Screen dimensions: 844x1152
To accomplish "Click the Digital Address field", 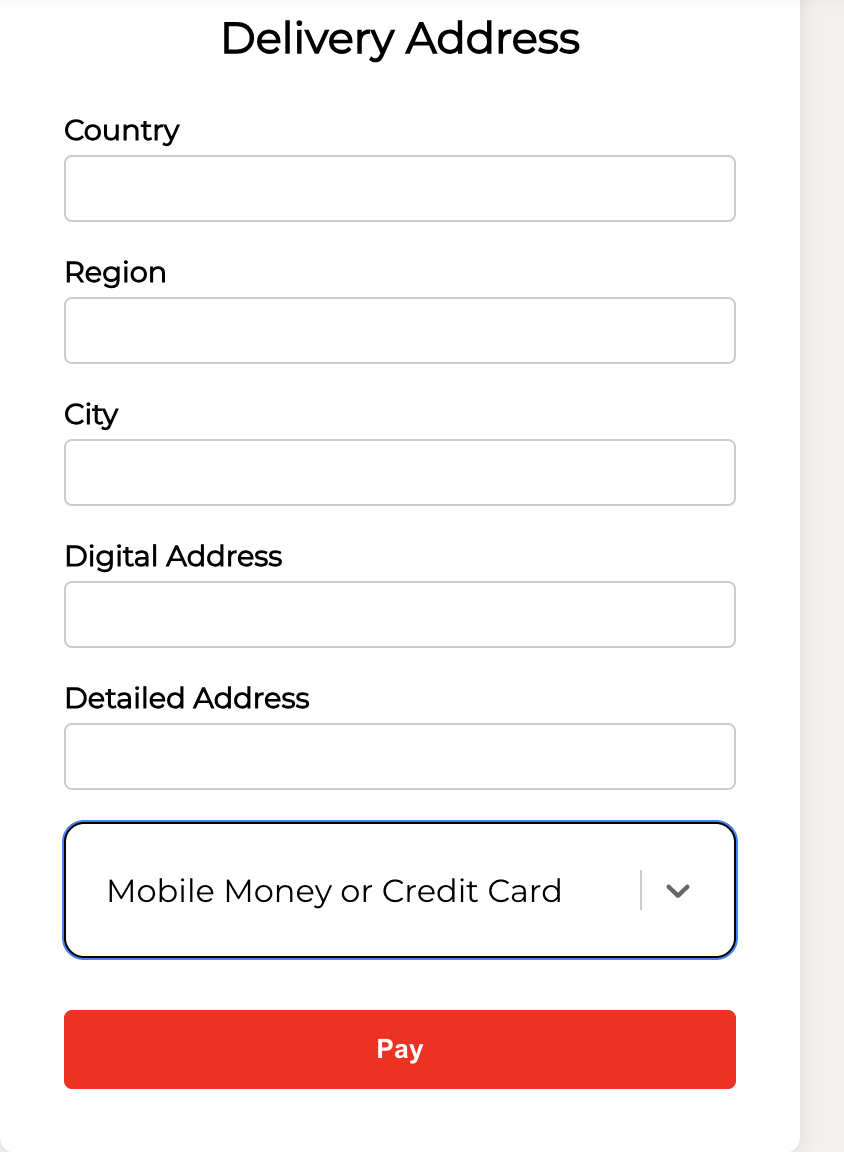I will coord(400,614).
